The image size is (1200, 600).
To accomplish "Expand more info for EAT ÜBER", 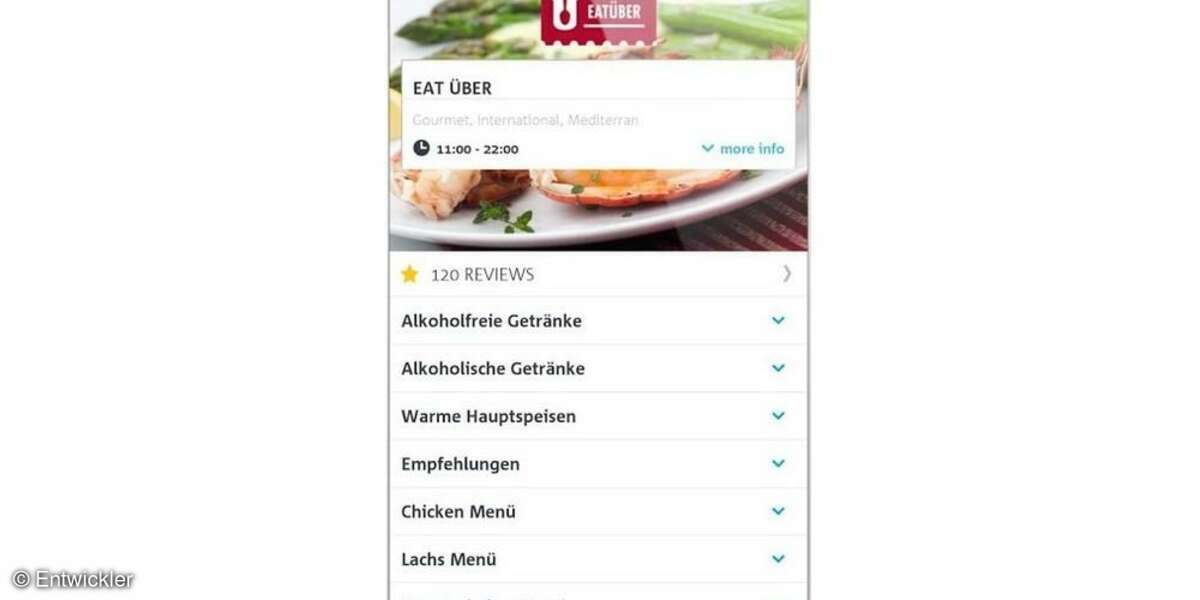I will (x=743, y=149).
